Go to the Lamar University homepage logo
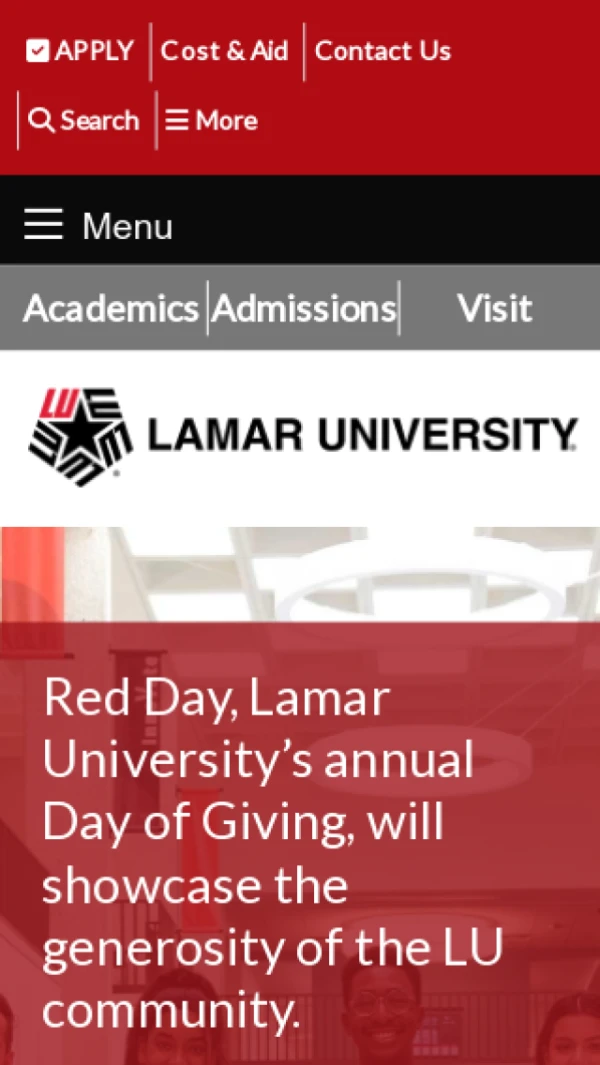Image resolution: width=600 pixels, height=1065 pixels. pyautogui.click(x=302, y=436)
